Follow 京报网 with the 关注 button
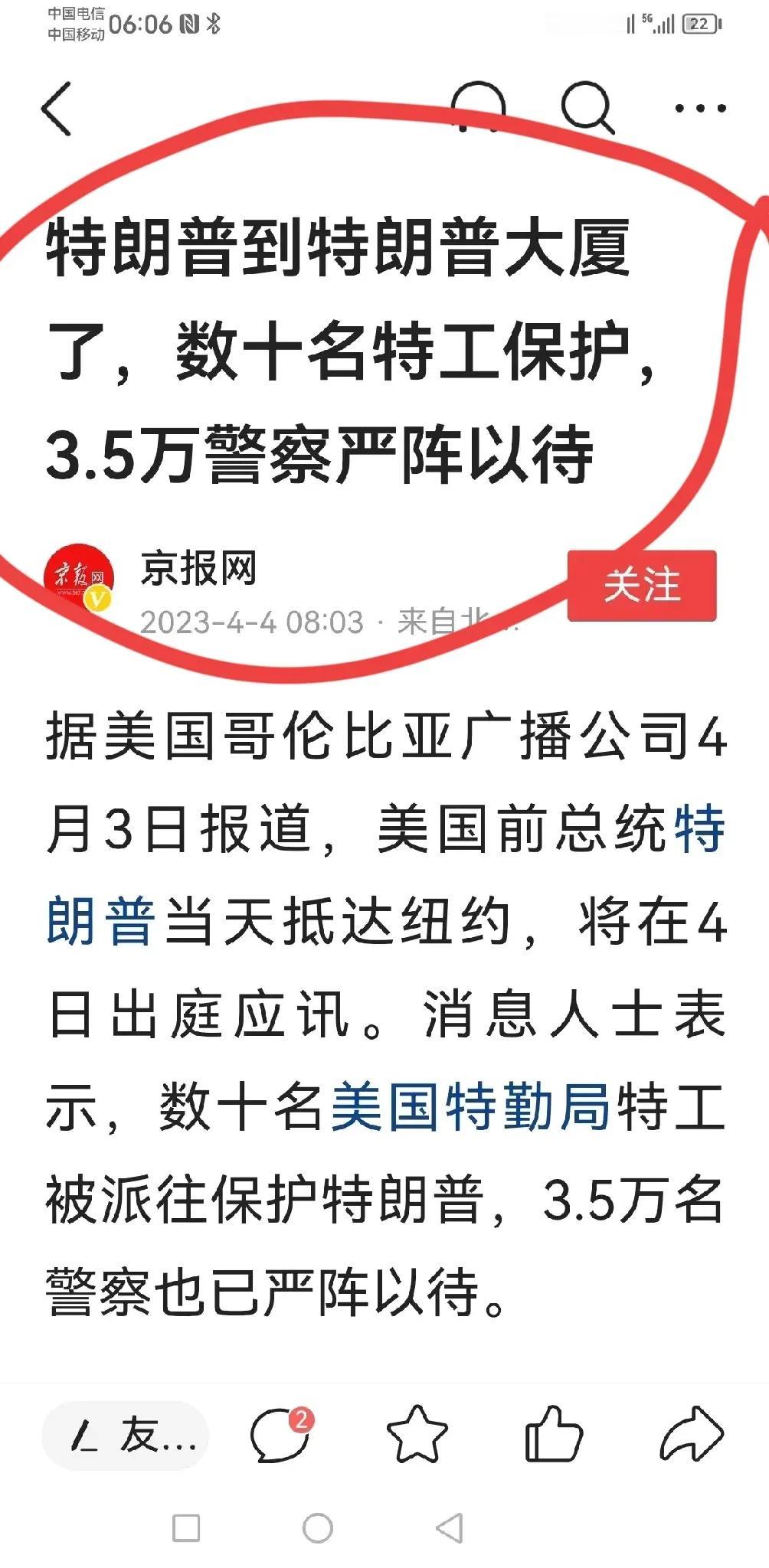 [x=641, y=586]
